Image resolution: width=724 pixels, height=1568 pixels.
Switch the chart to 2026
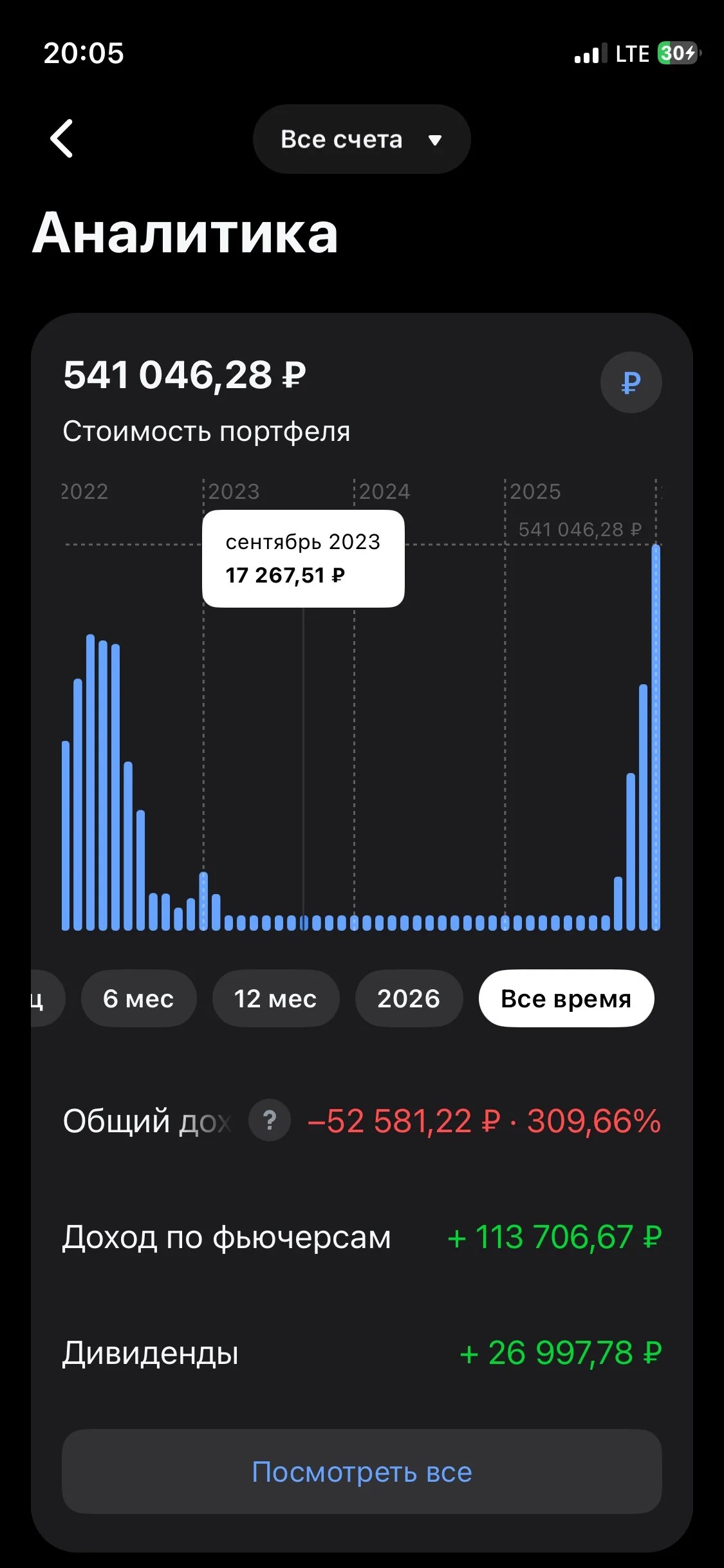click(409, 998)
